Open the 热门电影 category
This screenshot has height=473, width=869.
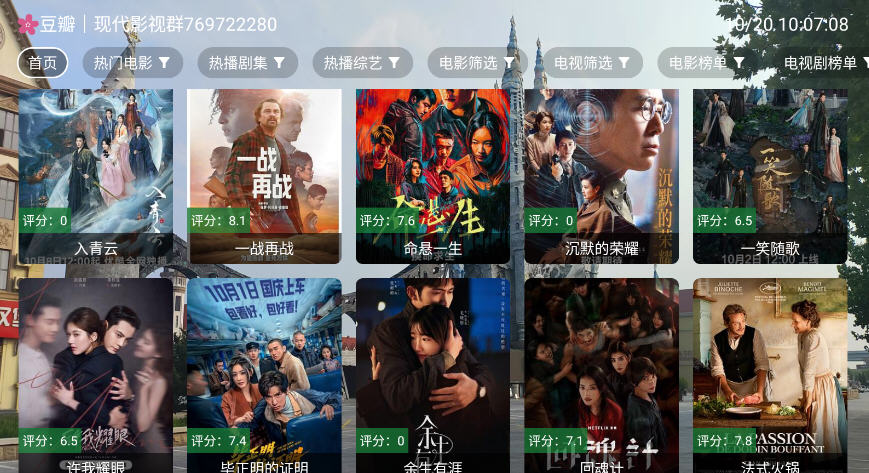tap(132, 63)
